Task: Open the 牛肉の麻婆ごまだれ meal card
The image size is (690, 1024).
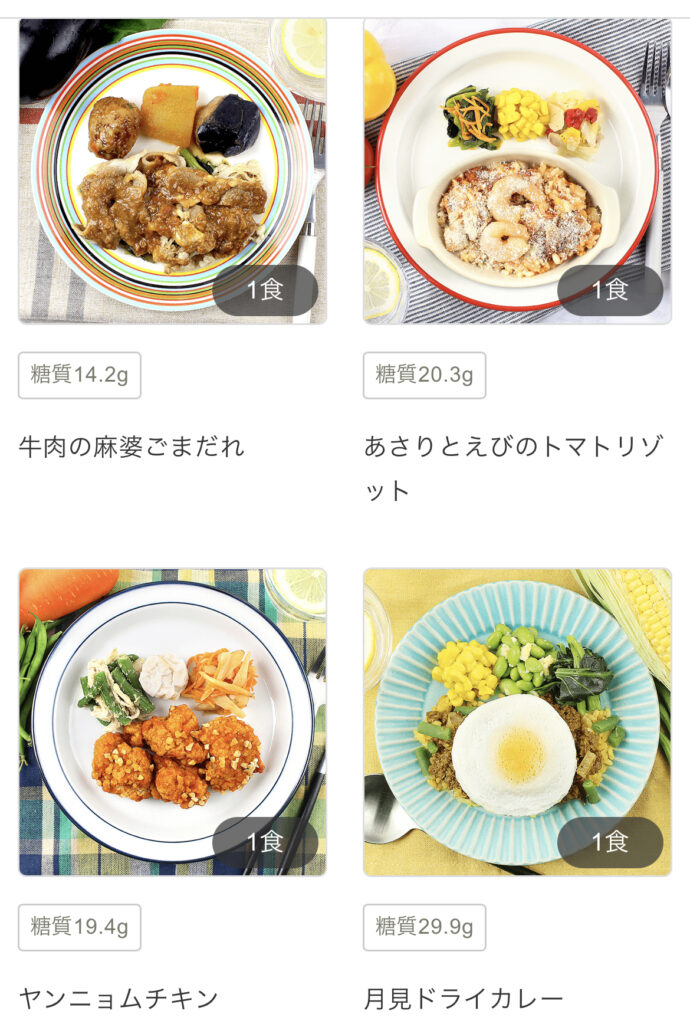Action: (x=172, y=172)
